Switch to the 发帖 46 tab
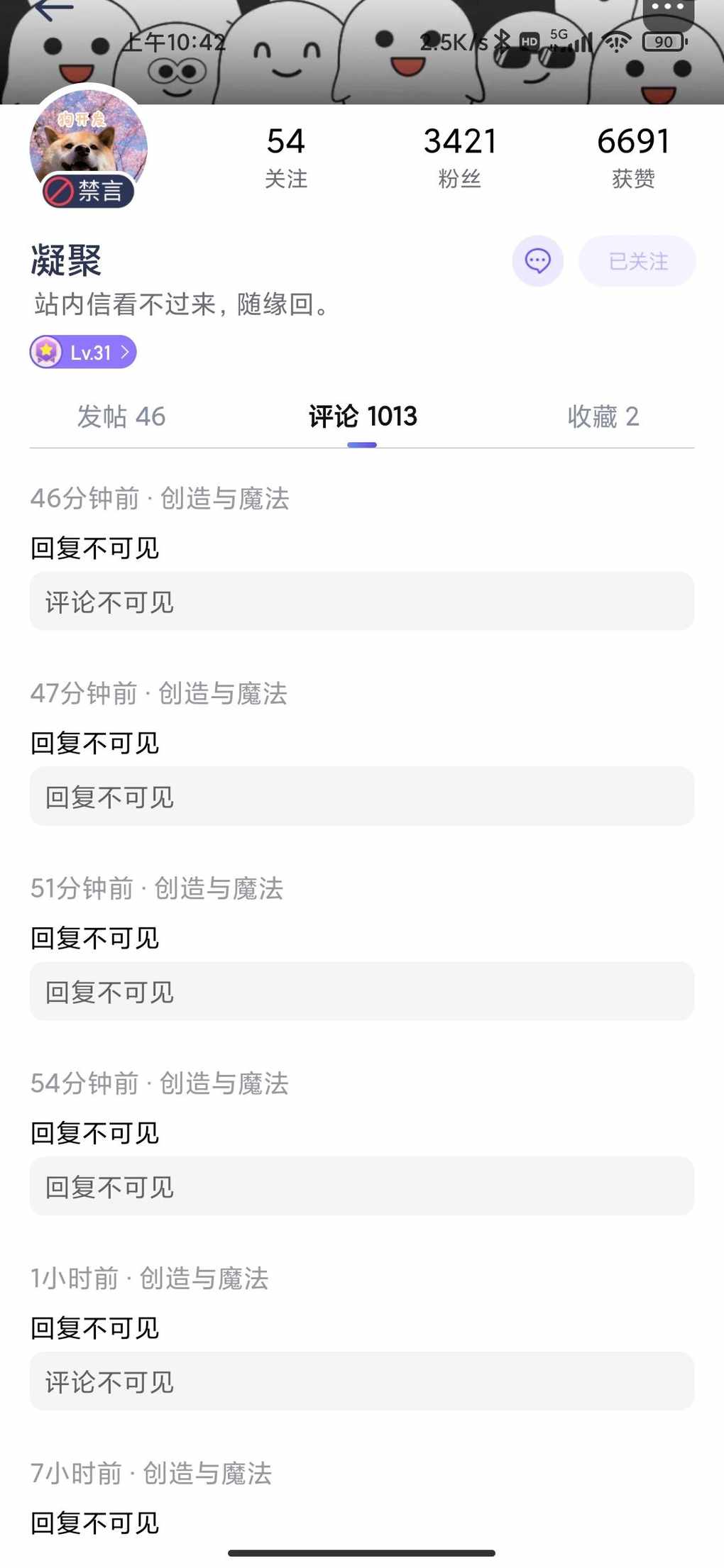 click(x=121, y=416)
